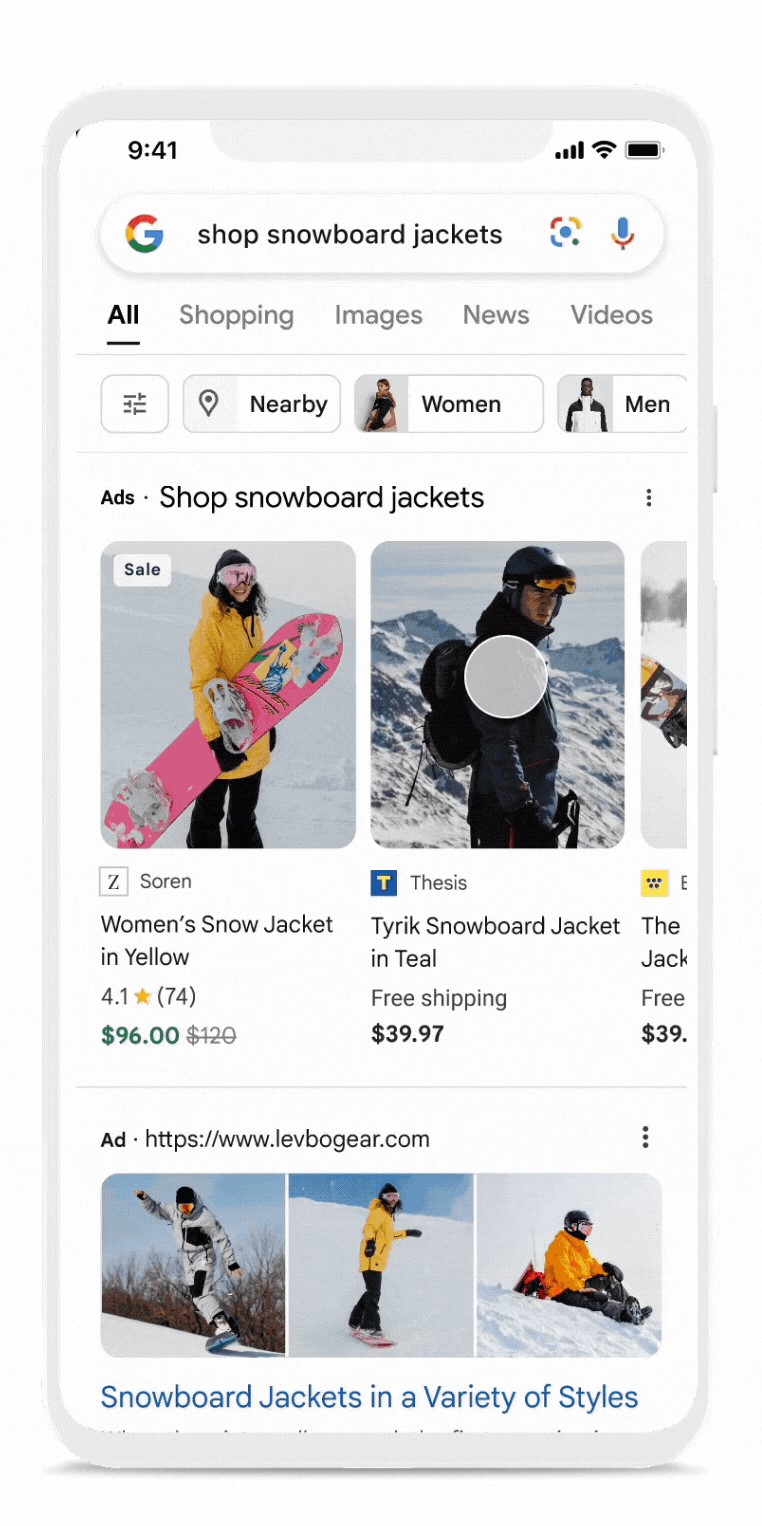Image resolution: width=762 pixels, height=1526 pixels.
Task: Switch to the Shopping tab
Action: coord(236,315)
